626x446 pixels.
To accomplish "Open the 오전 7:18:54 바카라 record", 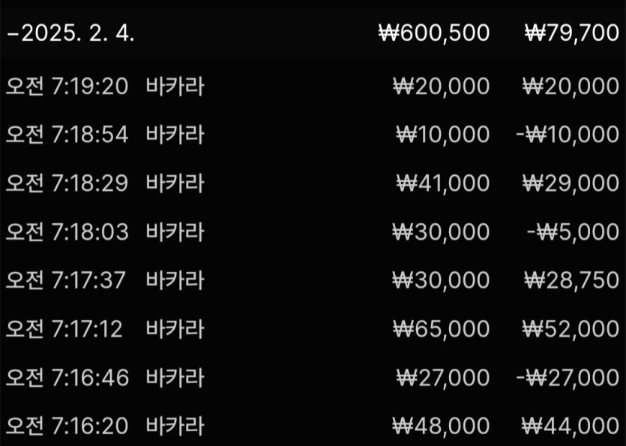I will pos(105,134).
